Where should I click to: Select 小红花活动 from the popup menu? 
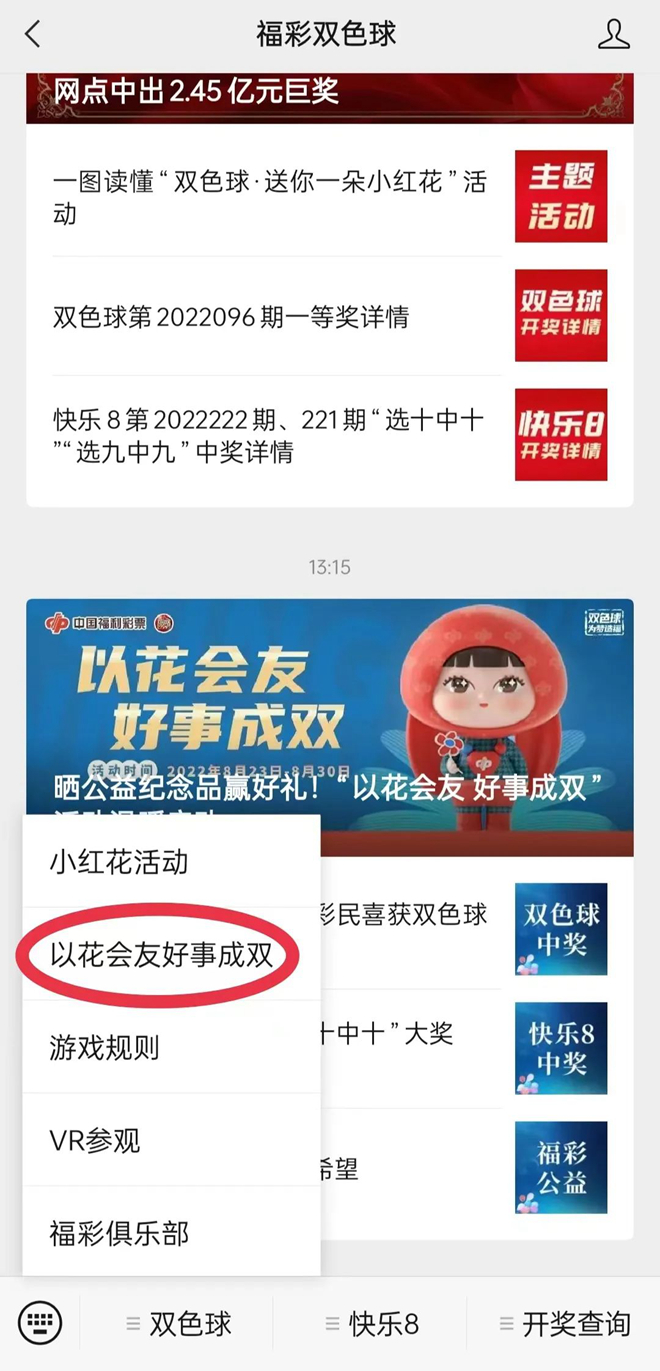click(119, 862)
